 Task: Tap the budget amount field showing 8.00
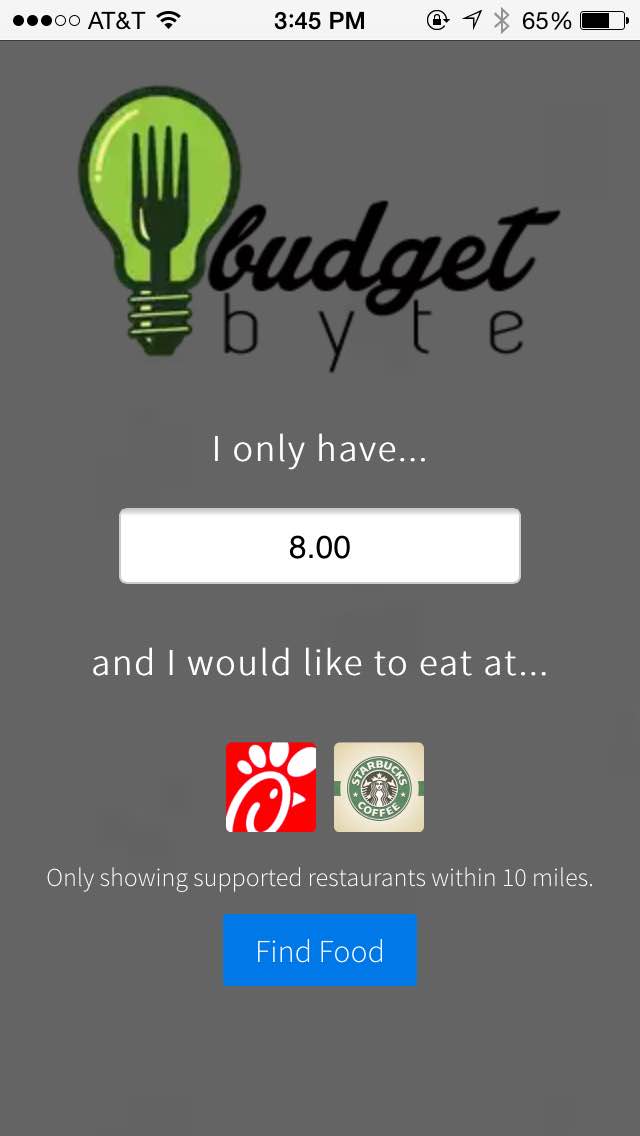click(x=320, y=546)
